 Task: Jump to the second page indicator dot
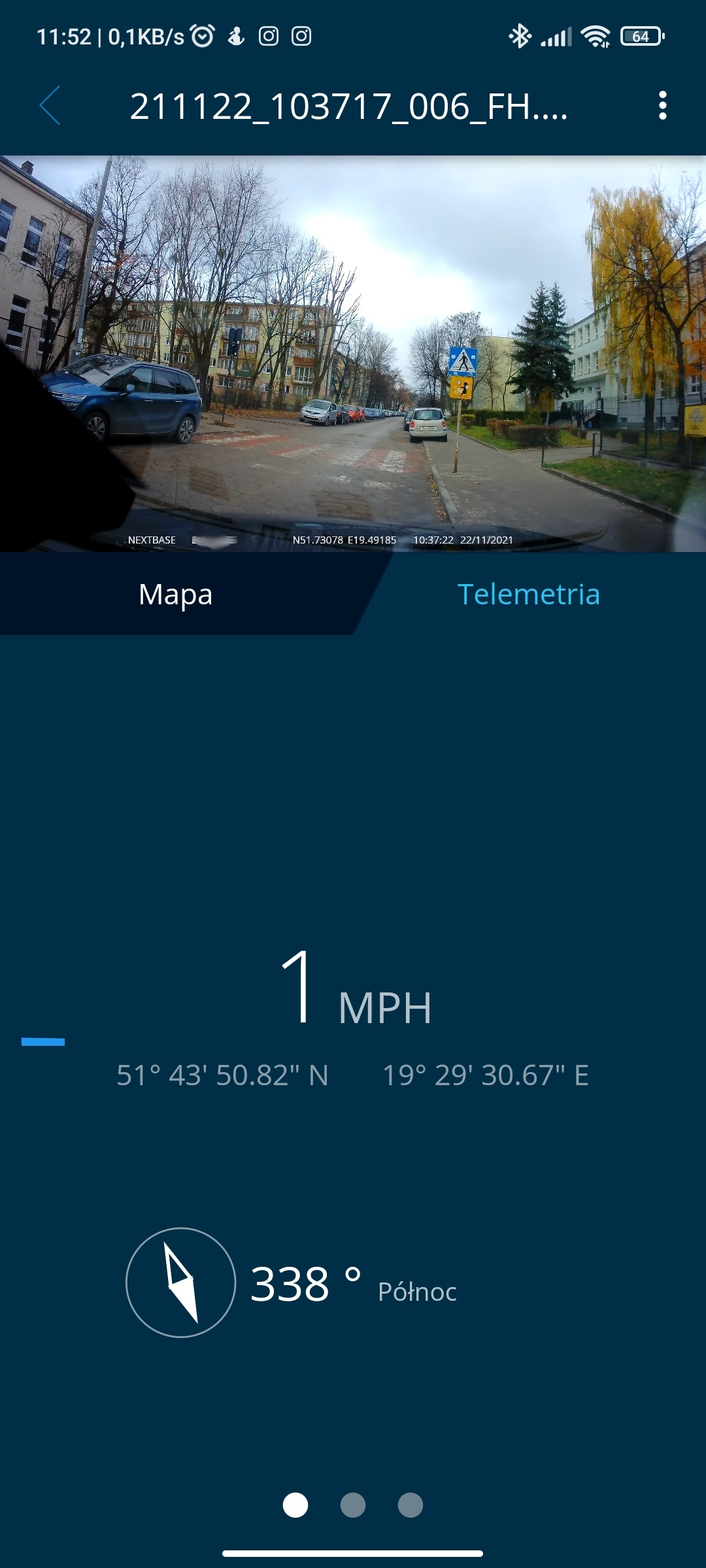pos(353,1505)
